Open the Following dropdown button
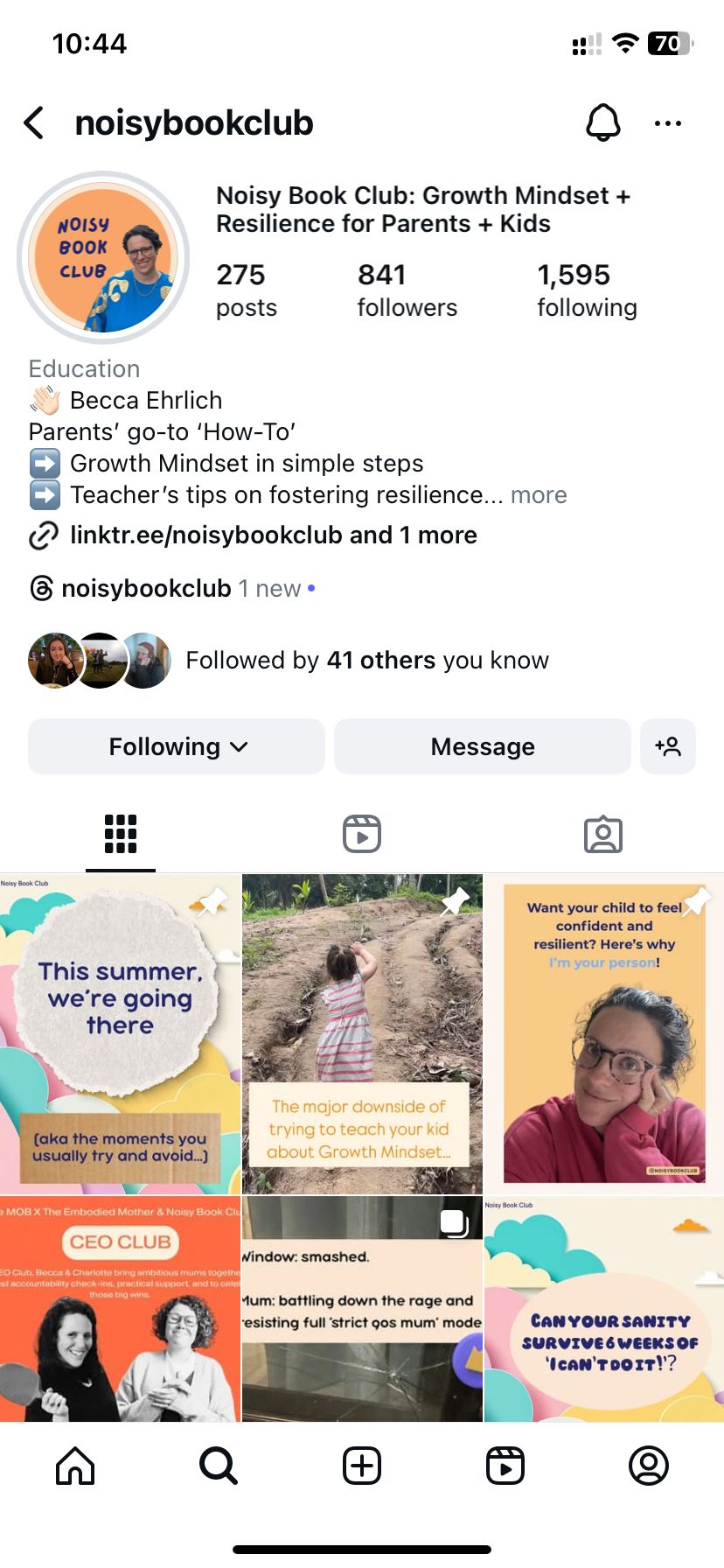Screen dimensions: 724x1568 pos(177,746)
